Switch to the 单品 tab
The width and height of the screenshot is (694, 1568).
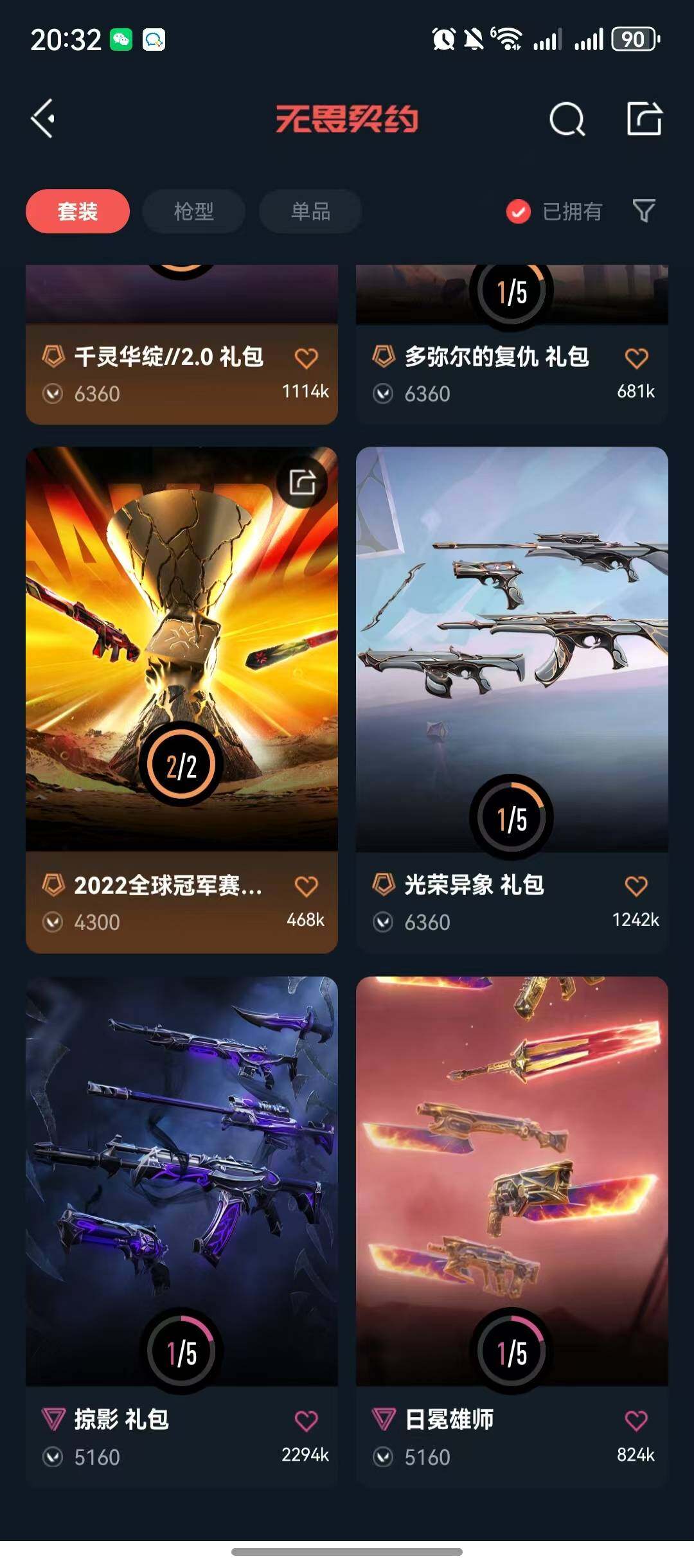[310, 211]
